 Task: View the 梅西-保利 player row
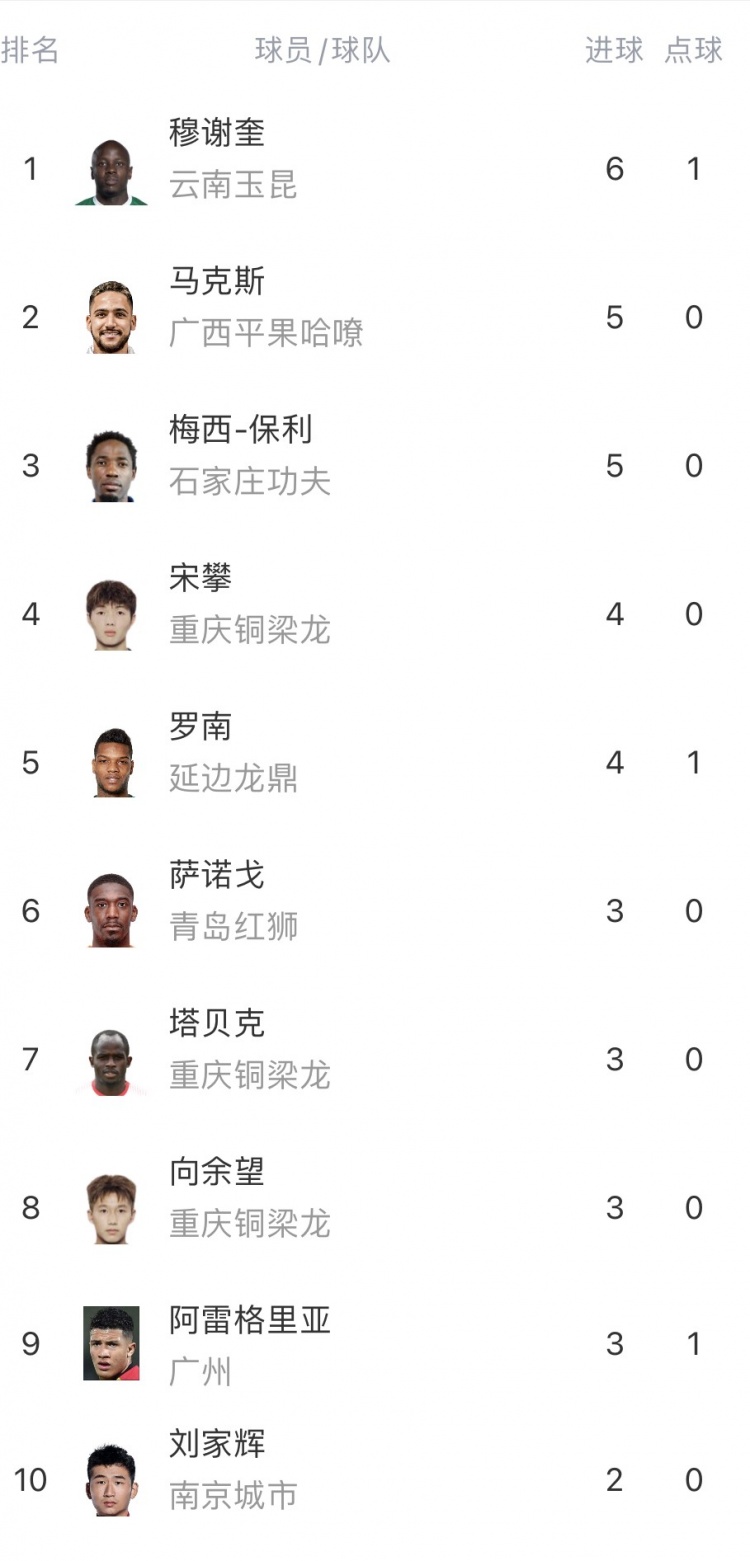[x=375, y=465]
